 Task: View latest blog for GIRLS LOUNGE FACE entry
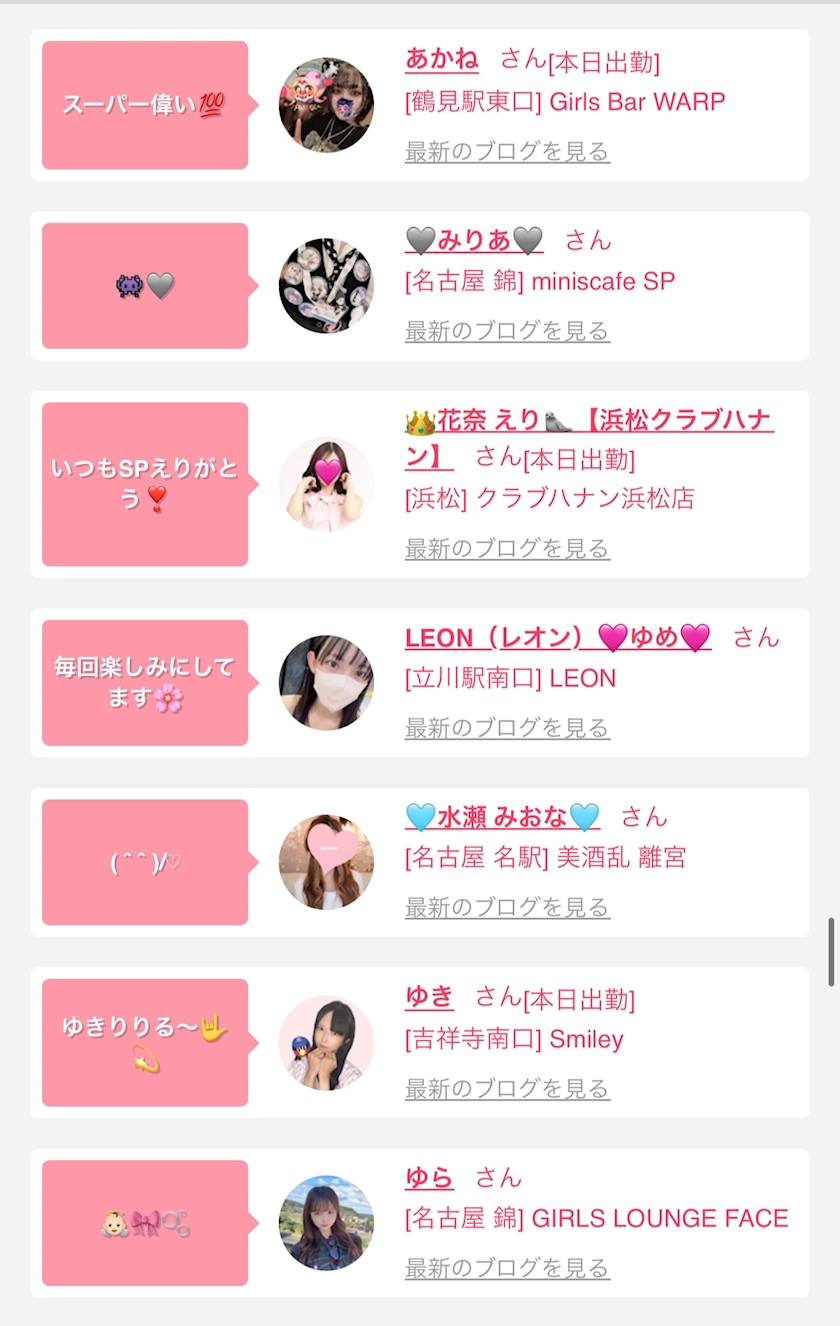point(507,1268)
